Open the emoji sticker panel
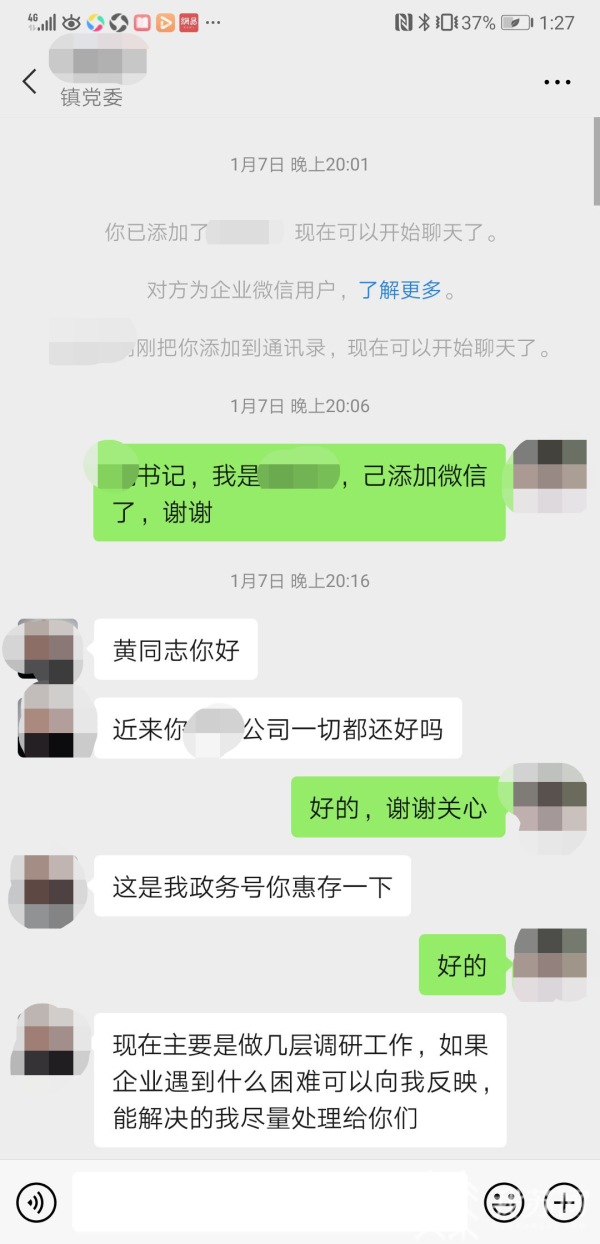 point(504,1201)
